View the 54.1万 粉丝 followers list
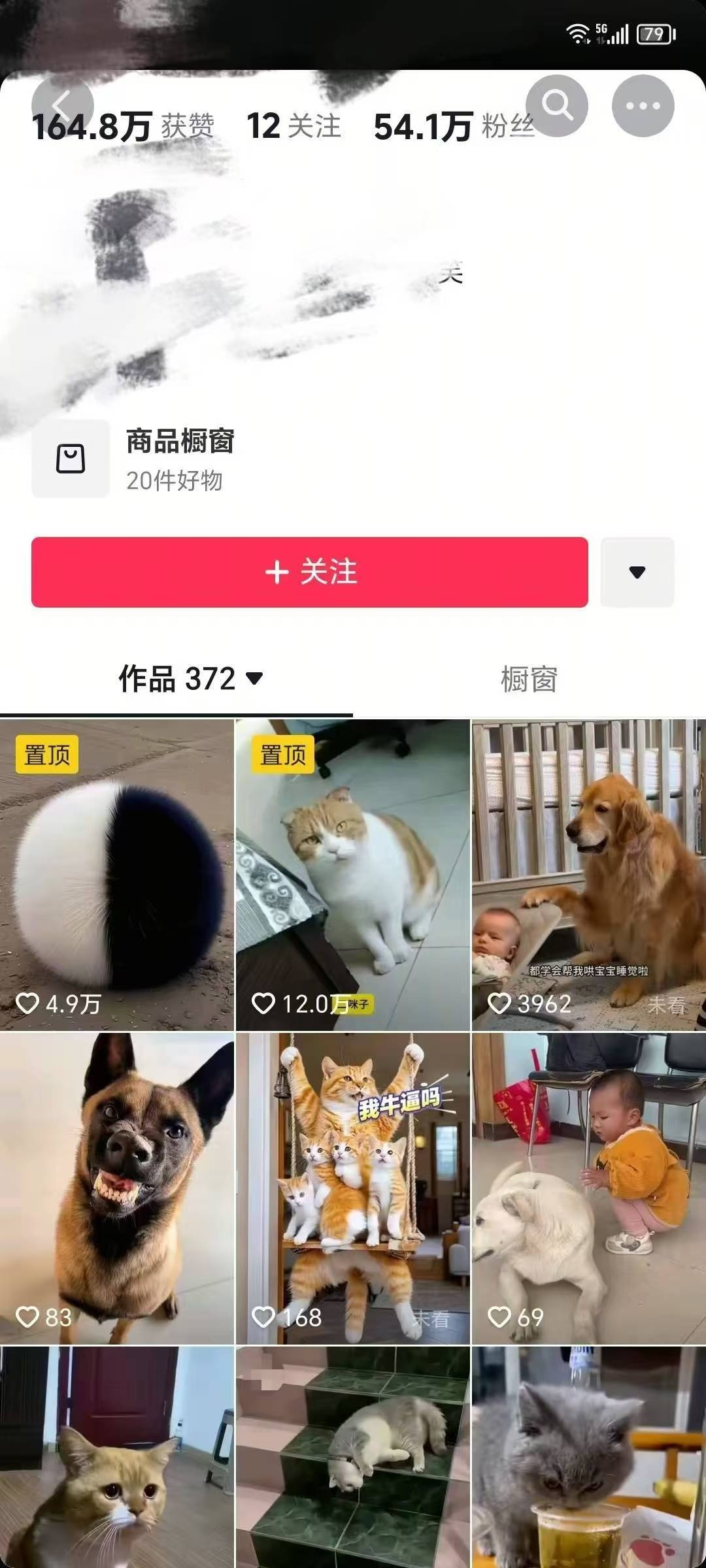The width and height of the screenshot is (706, 1568). click(x=454, y=126)
